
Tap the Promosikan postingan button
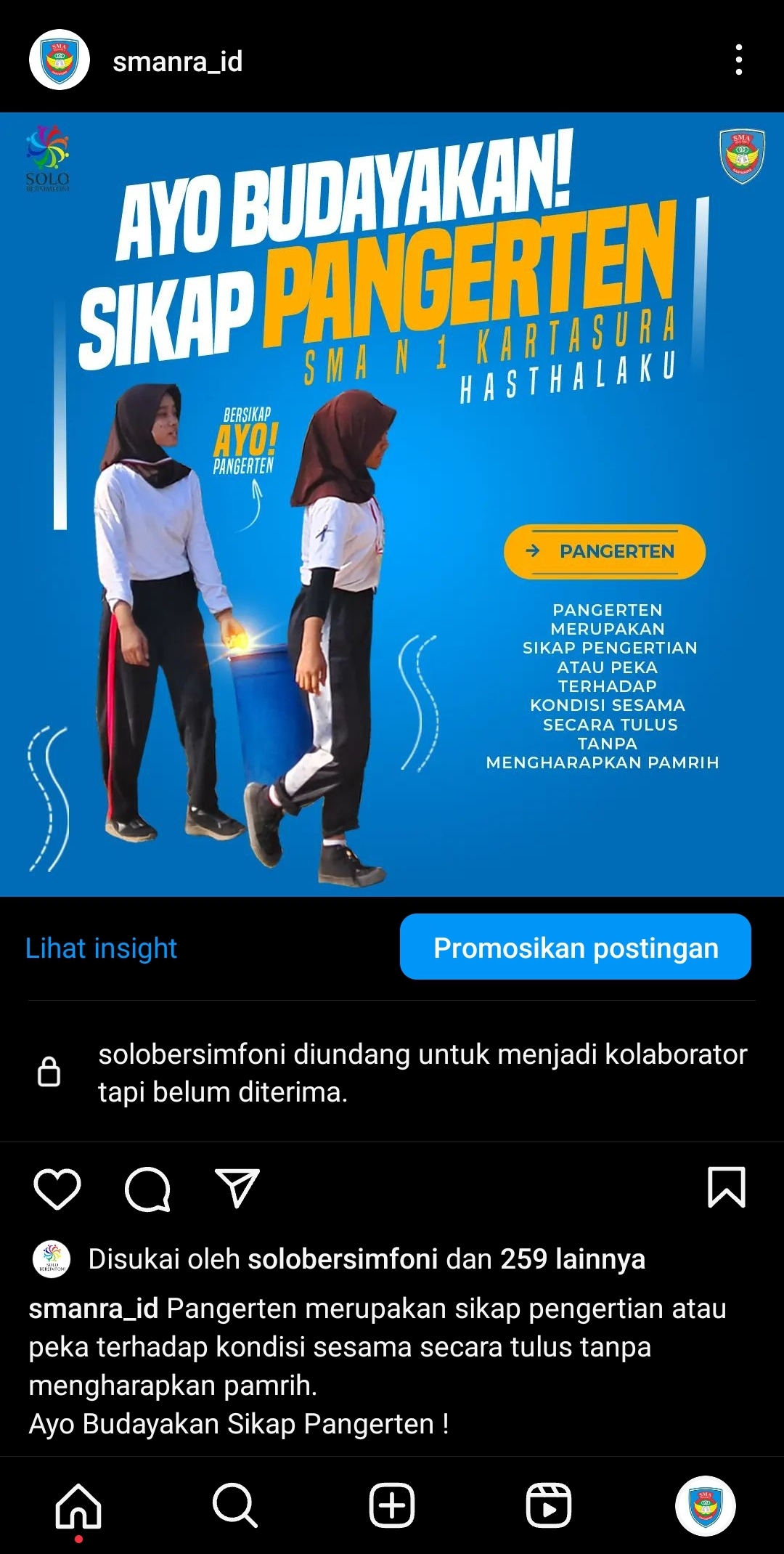click(x=575, y=947)
